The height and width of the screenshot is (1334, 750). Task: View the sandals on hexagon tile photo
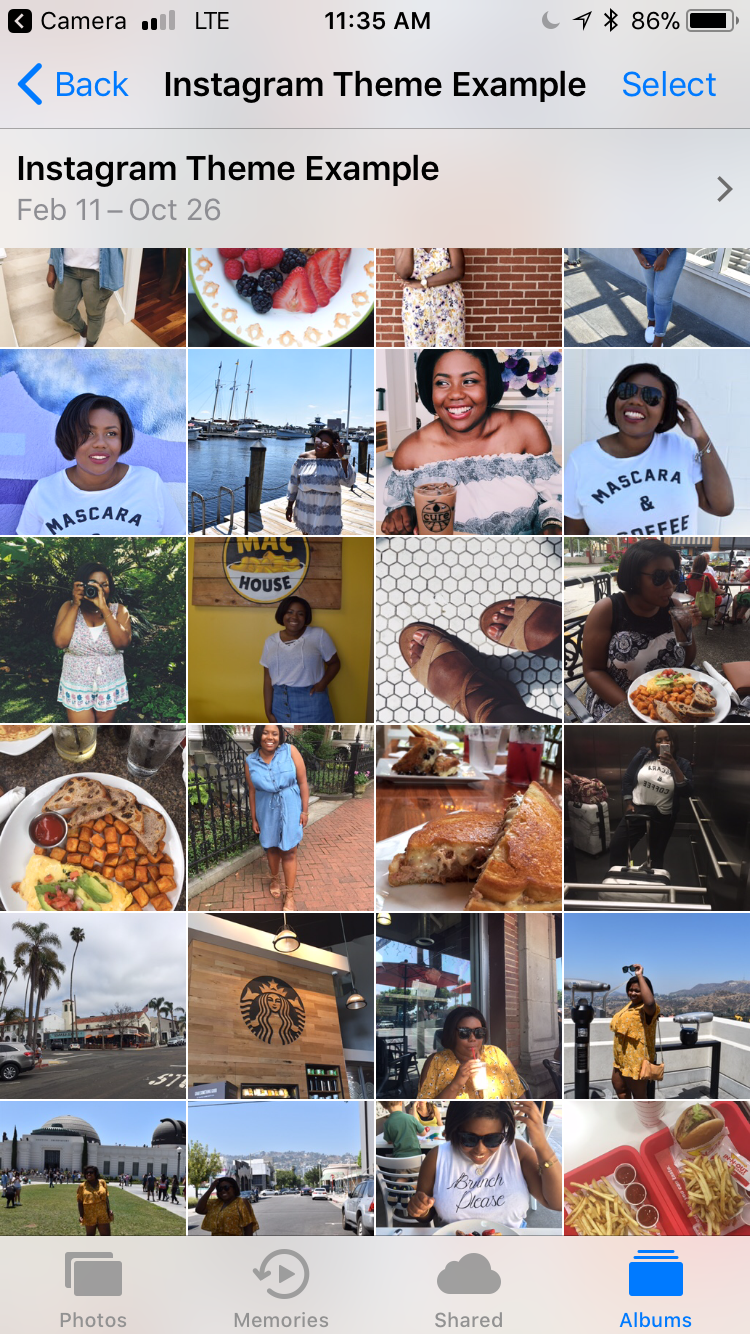(x=469, y=630)
